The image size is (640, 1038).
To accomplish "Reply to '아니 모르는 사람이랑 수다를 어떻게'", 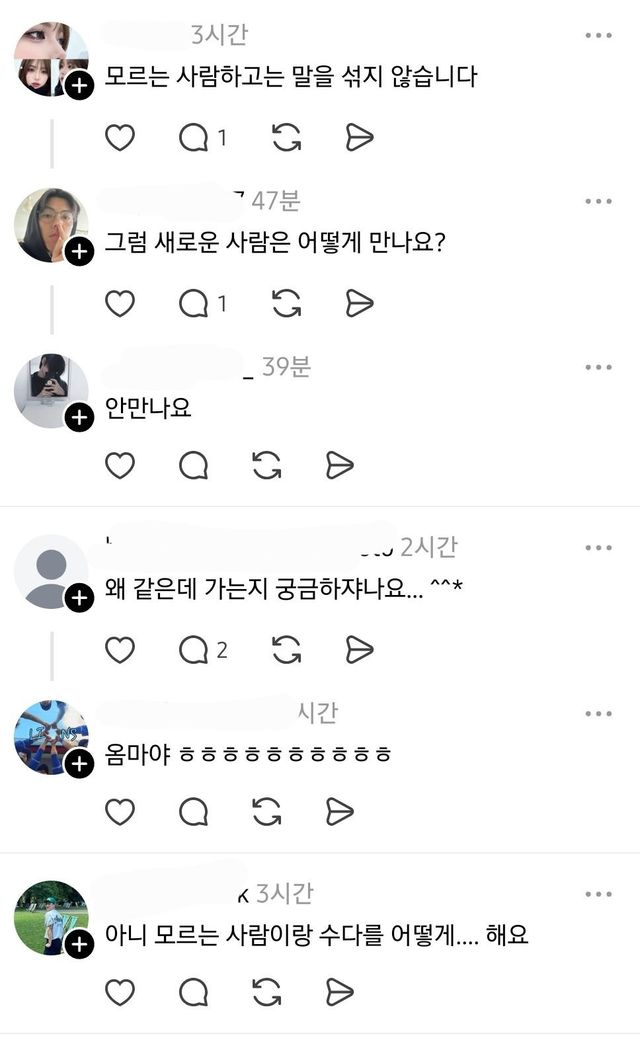I will point(193,992).
